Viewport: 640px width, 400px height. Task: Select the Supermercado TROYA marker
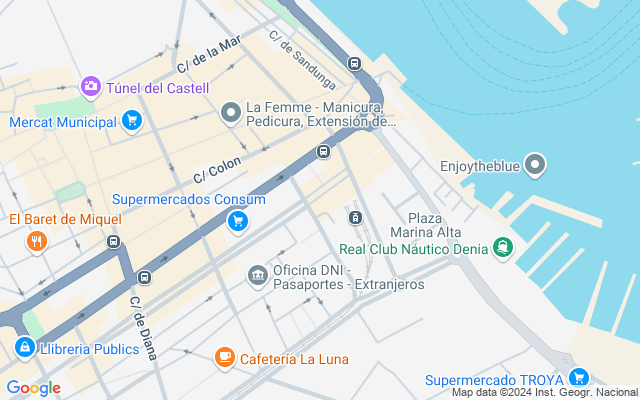578,379
